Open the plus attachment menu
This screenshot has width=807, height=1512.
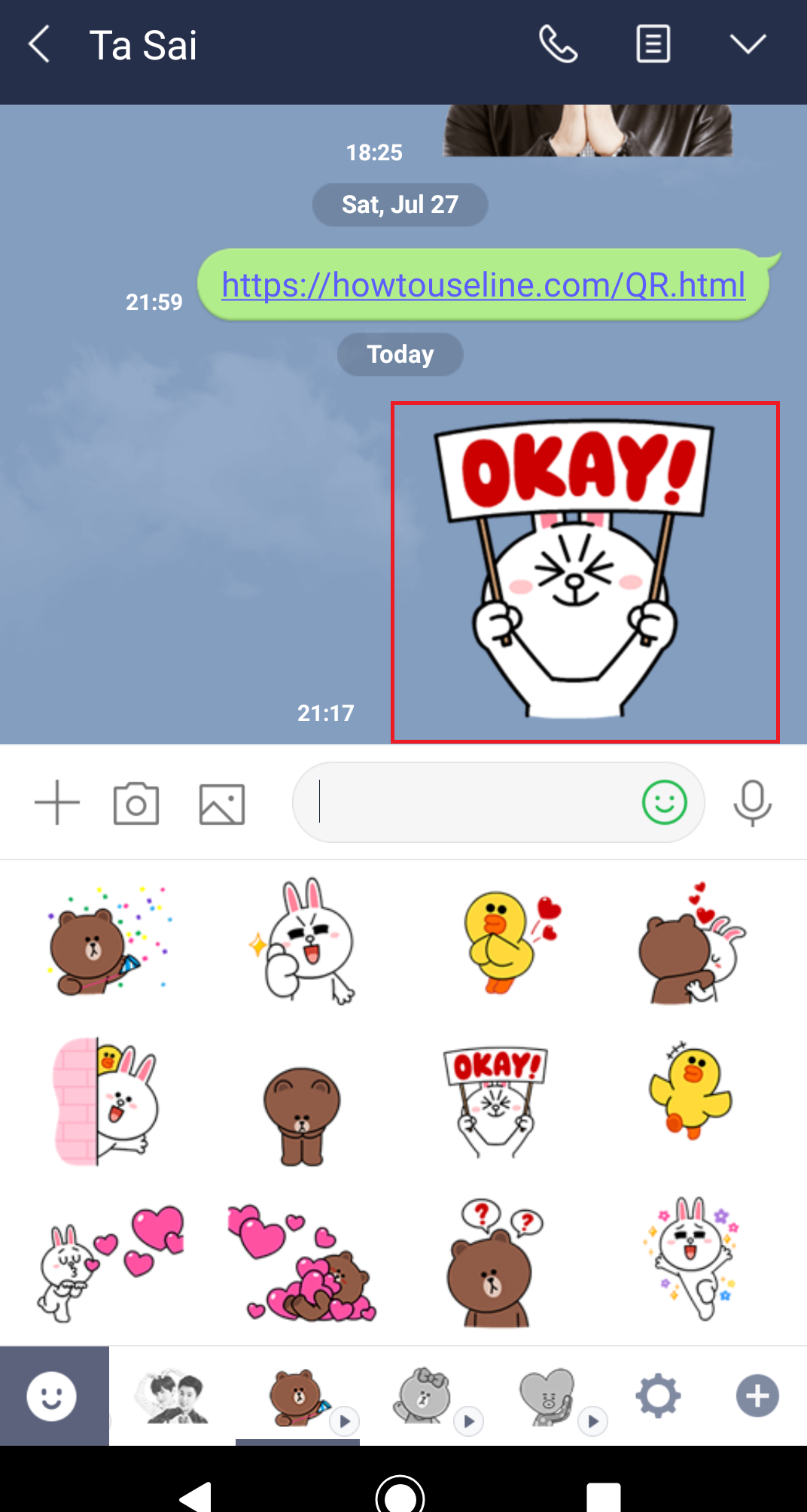coord(57,803)
